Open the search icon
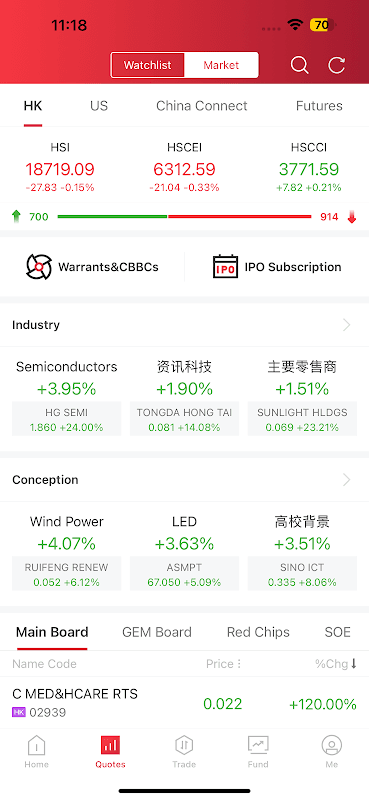The width and height of the screenshot is (369, 800). pos(300,65)
